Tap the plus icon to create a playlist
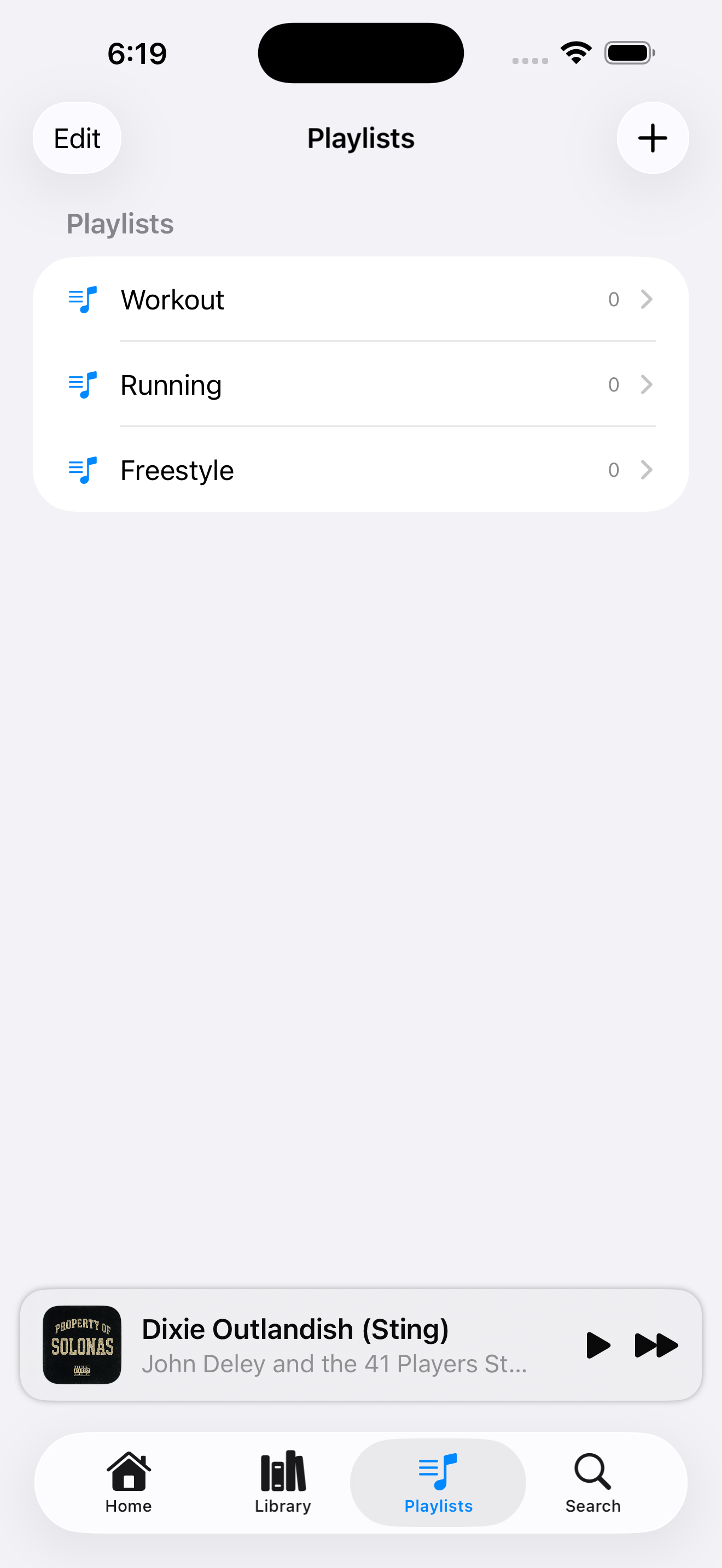 [x=652, y=138]
